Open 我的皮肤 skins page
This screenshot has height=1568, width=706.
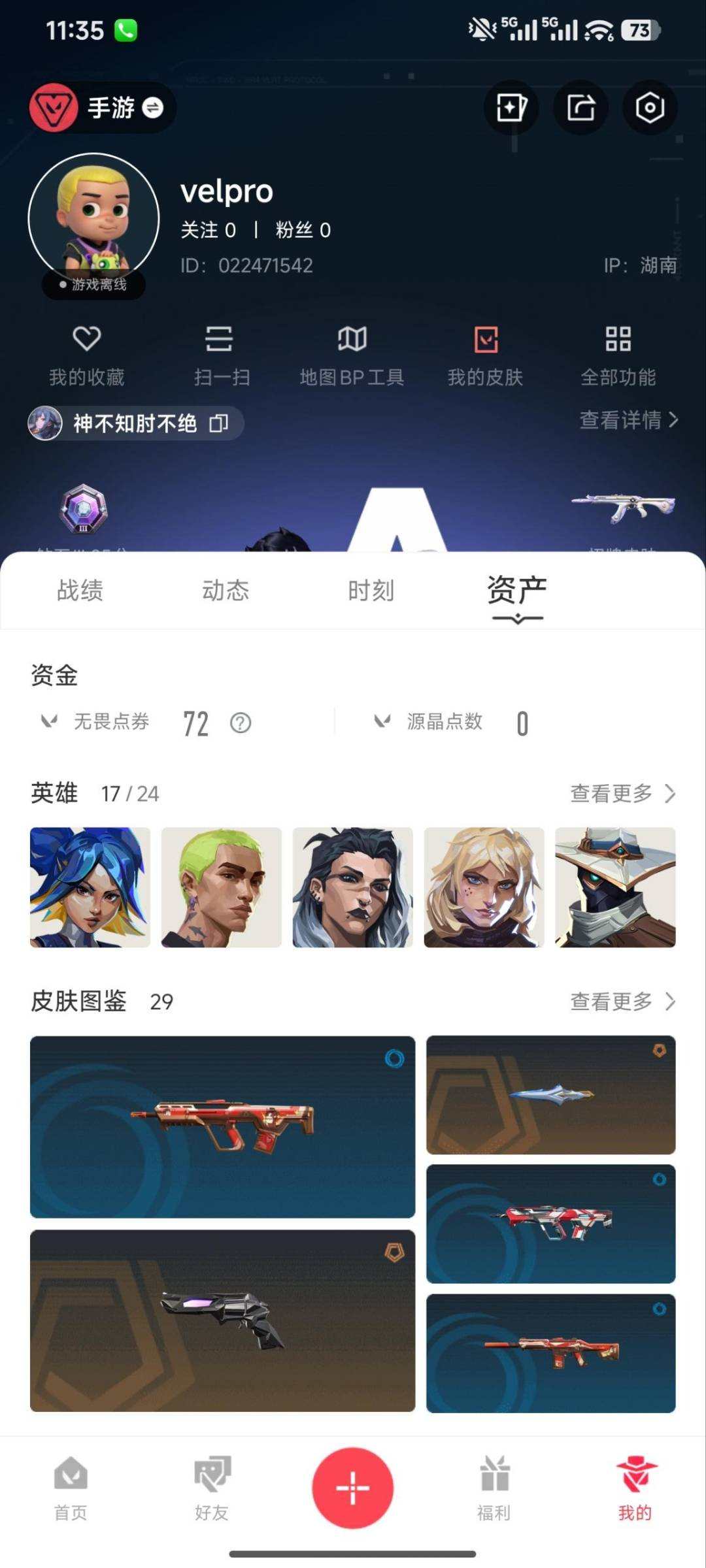pos(485,355)
